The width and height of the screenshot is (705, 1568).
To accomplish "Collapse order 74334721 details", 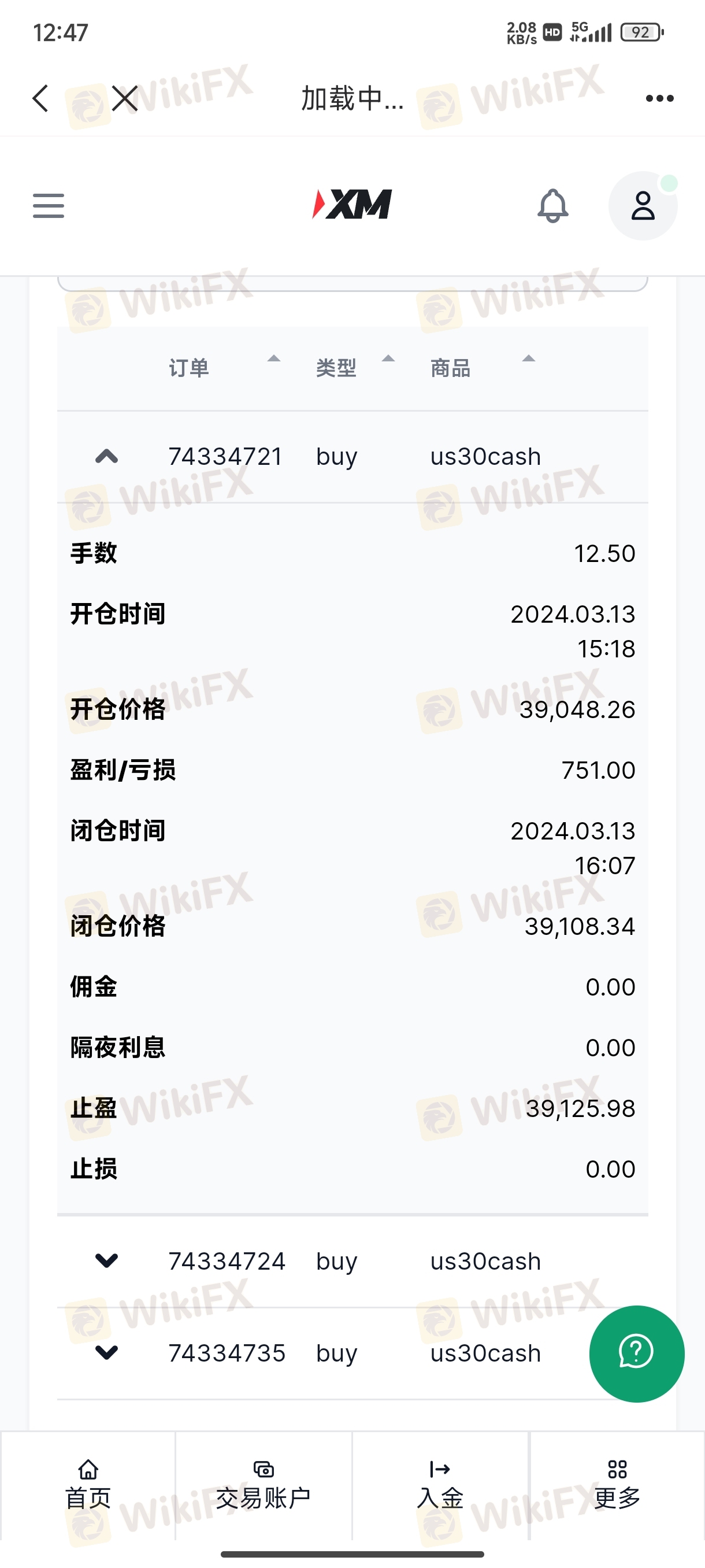I will point(107,457).
